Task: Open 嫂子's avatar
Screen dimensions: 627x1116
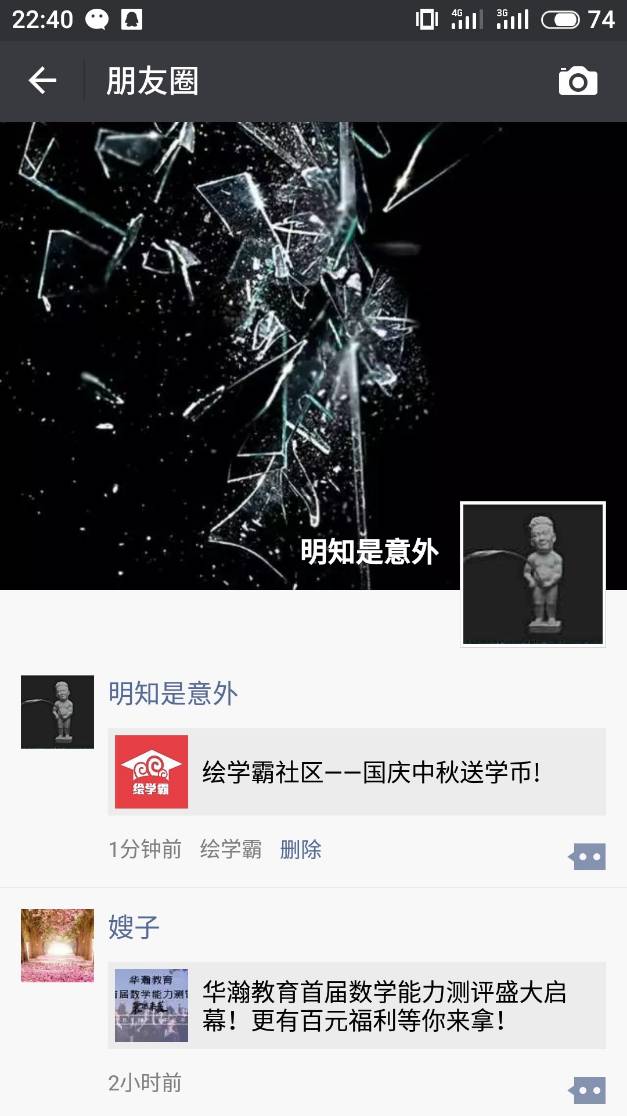Action: pyautogui.click(x=57, y=945)
